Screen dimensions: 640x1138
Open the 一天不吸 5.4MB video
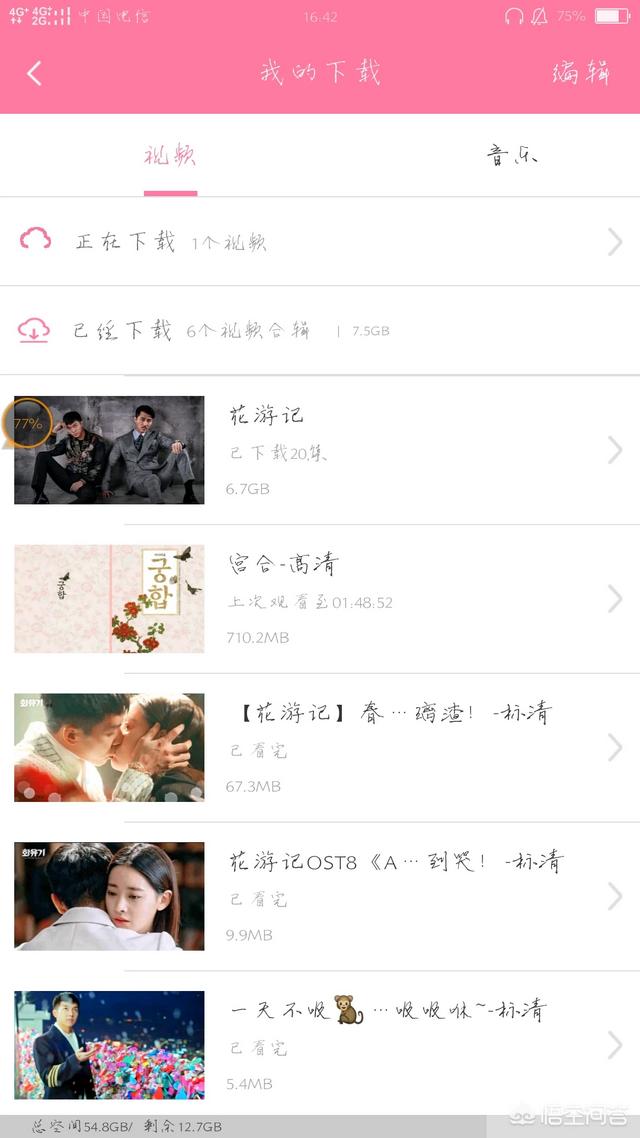coord(320,1045)
